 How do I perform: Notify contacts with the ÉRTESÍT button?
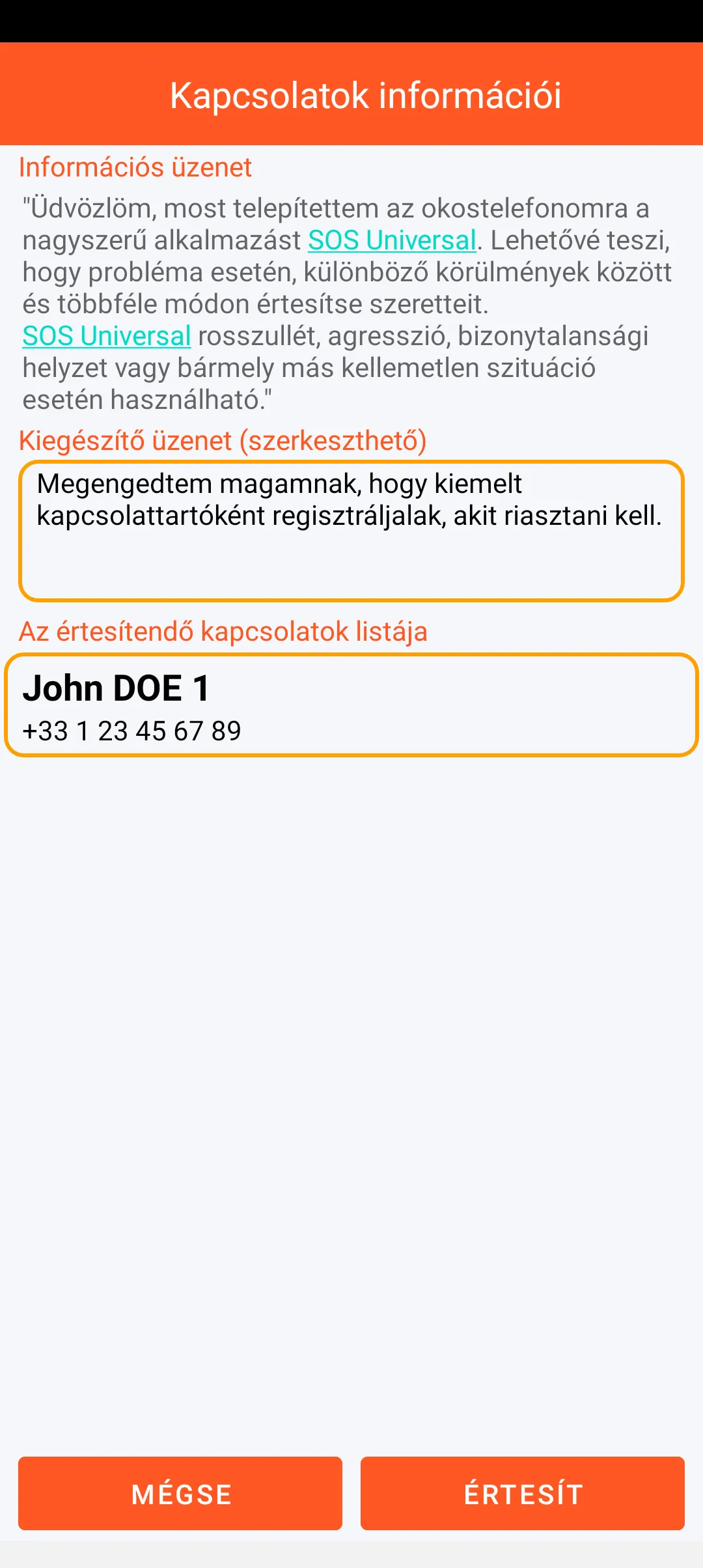tap(522, 1493)
